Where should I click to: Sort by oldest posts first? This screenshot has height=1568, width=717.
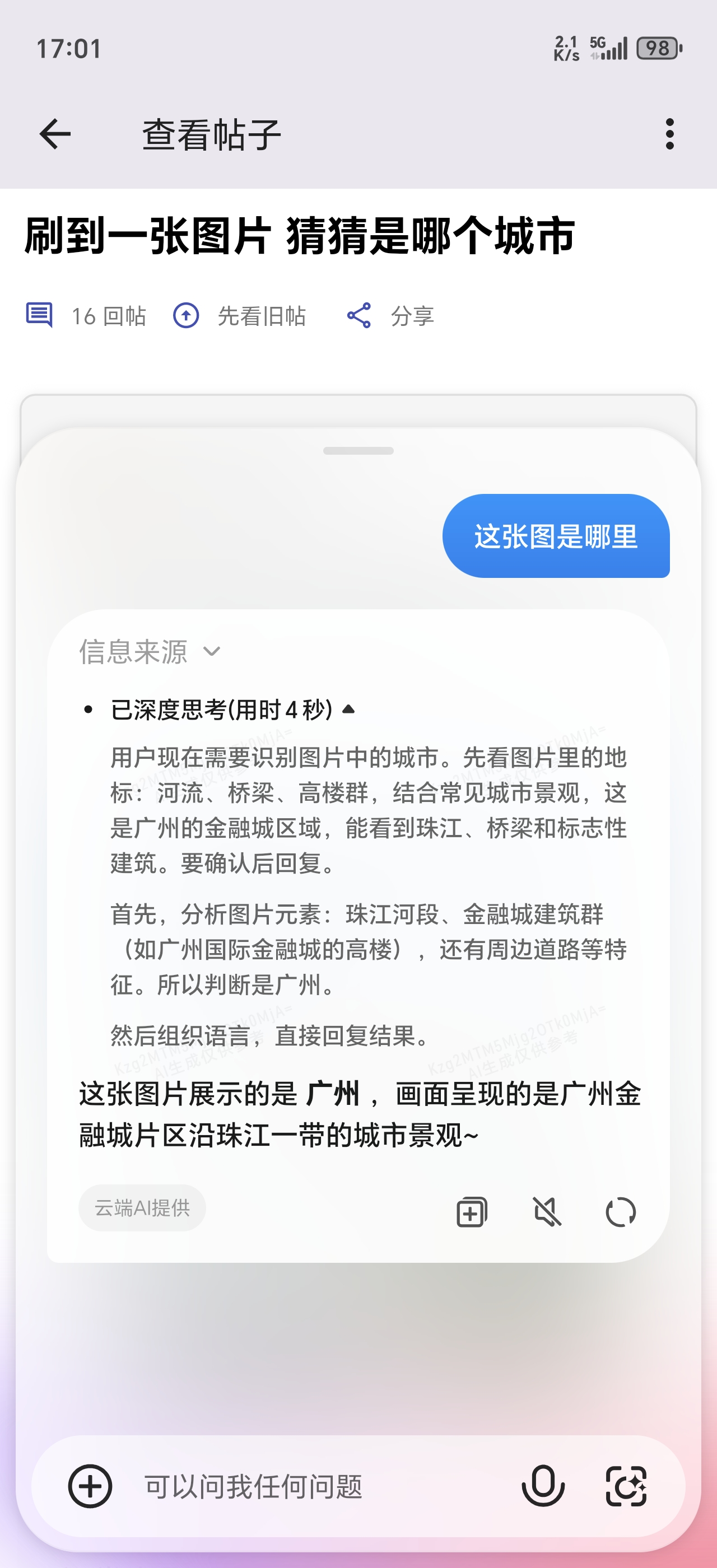coord(239,316)
